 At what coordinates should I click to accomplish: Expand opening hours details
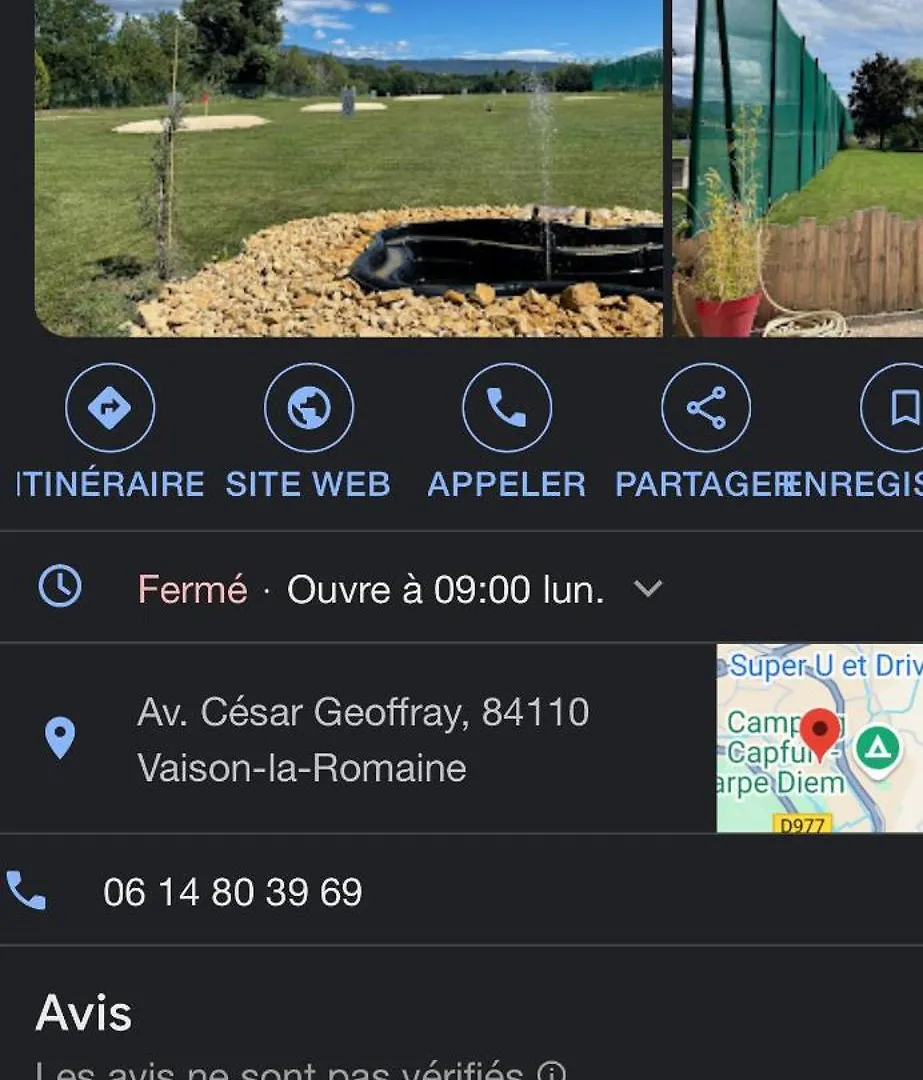pos(648,589)
